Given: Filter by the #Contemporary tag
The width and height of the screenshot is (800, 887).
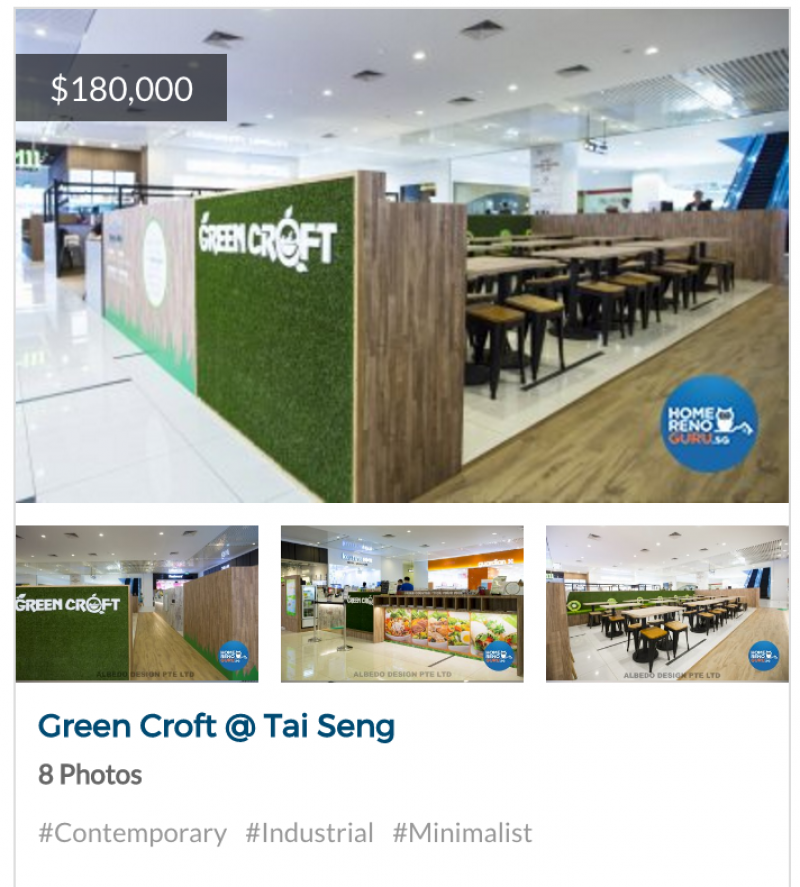Looking at the screenshot, I should point(132,833).
